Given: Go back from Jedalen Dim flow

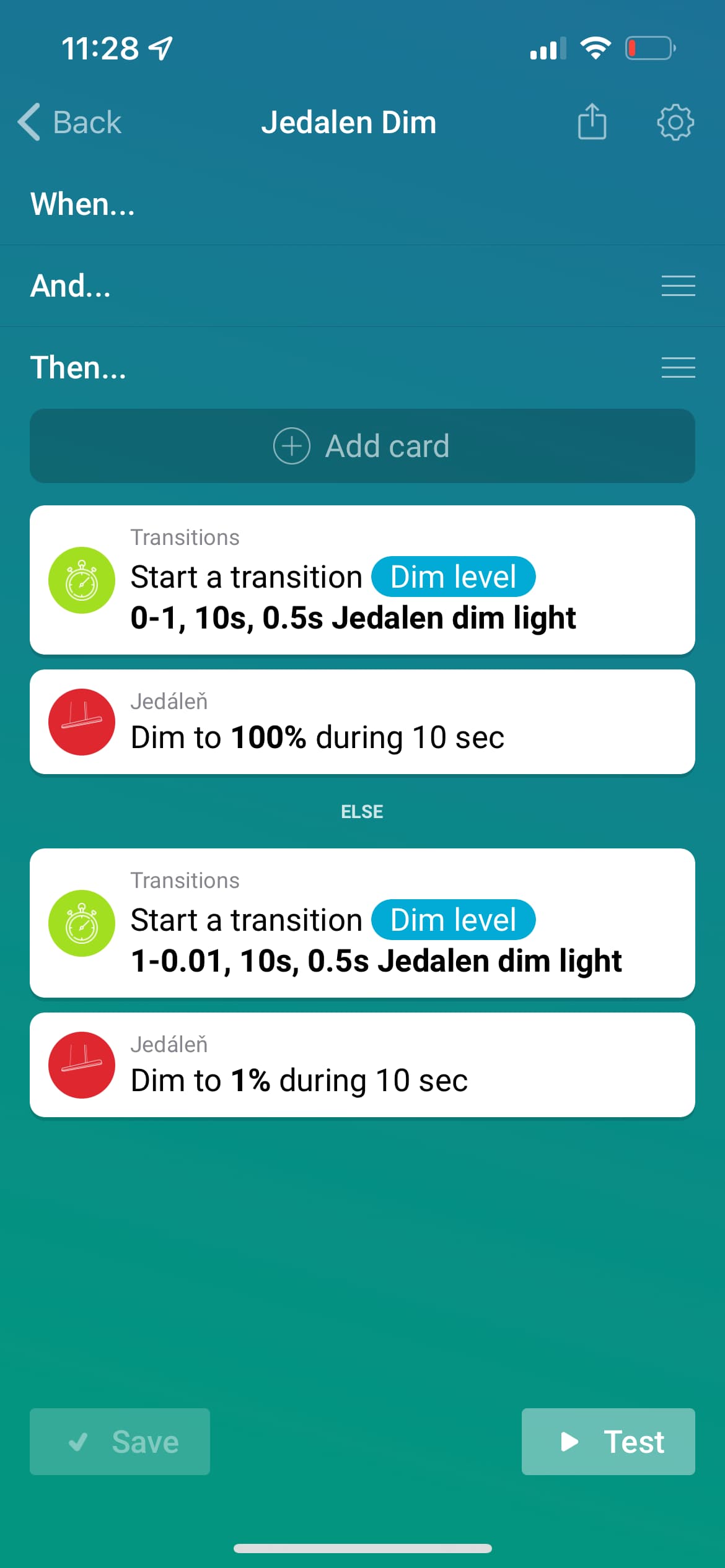Looking at the screenshot, I should coord(69,122).
